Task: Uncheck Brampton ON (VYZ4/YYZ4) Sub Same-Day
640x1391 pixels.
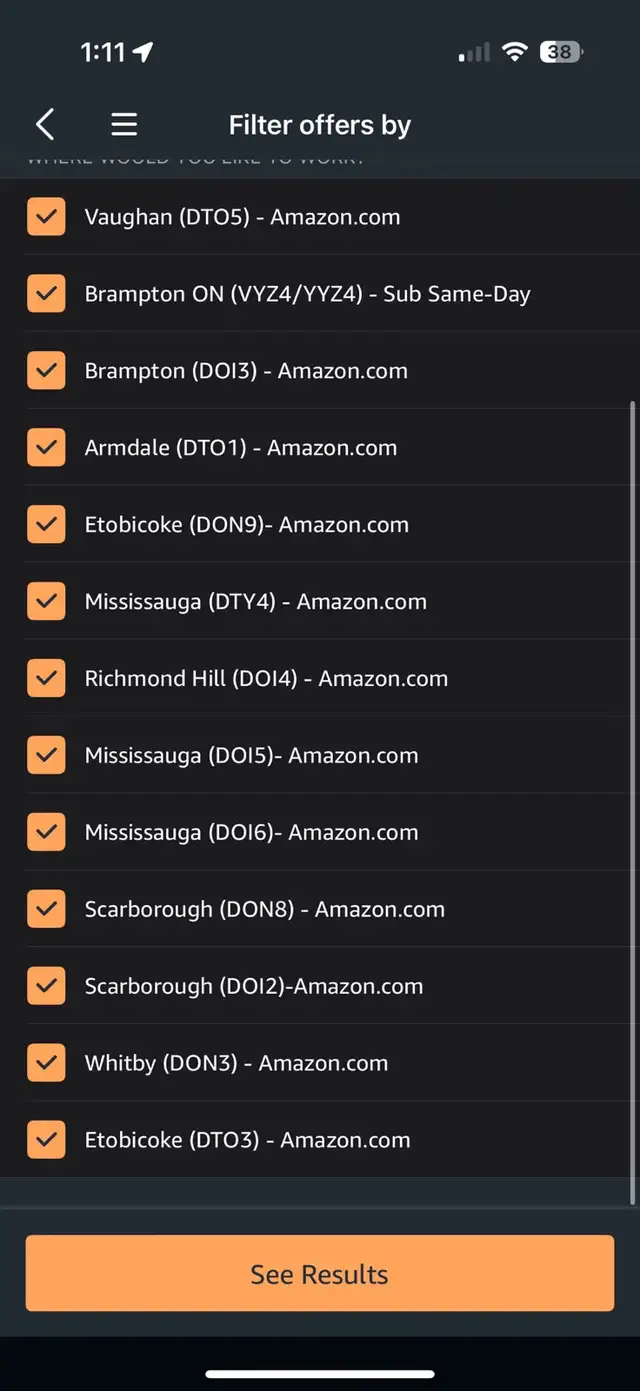Action: click(x=46, y=294)
